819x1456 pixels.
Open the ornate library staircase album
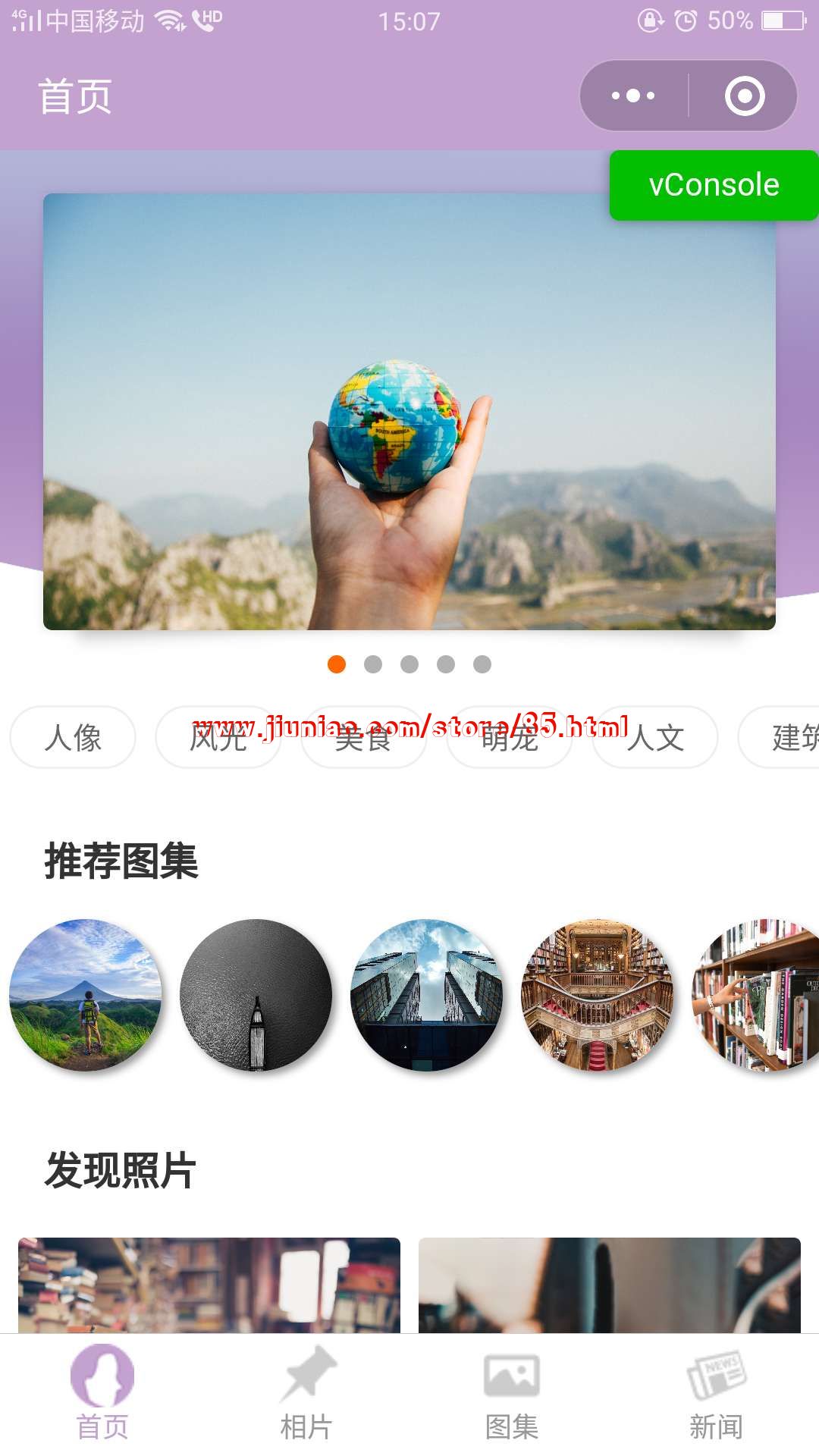point(598,995)
